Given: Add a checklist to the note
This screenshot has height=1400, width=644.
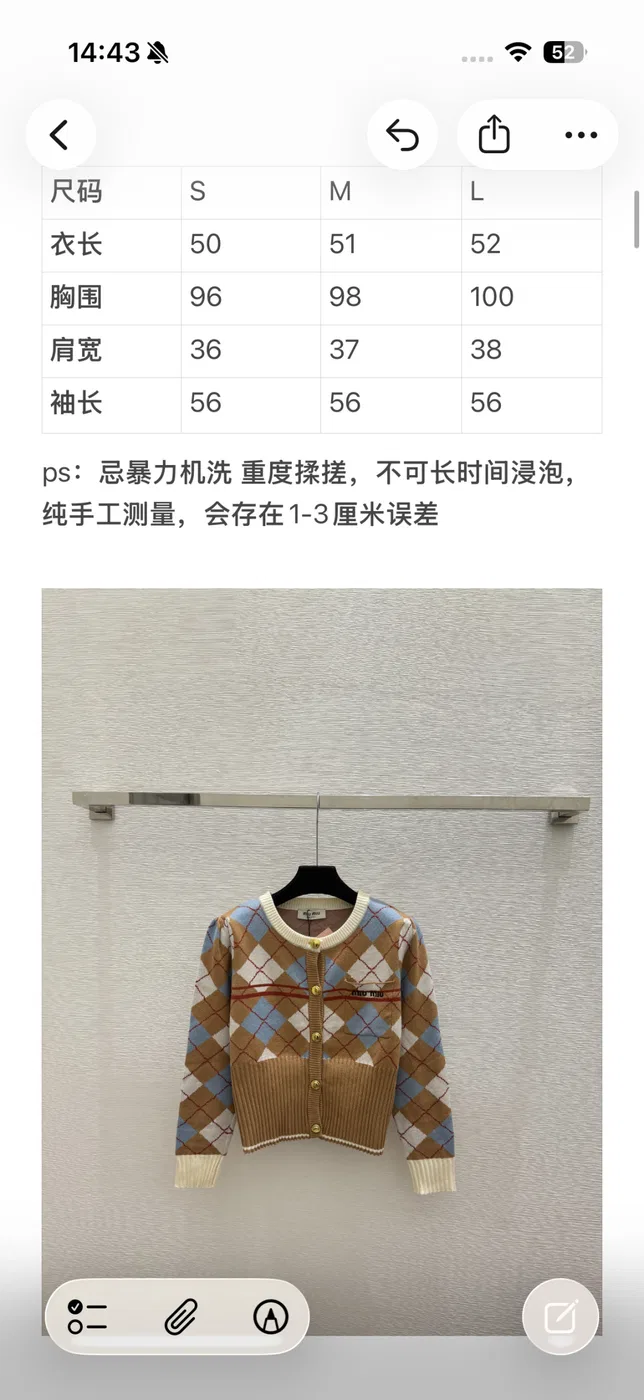Looking at the screenshot, I should [x=88, y=1317].
